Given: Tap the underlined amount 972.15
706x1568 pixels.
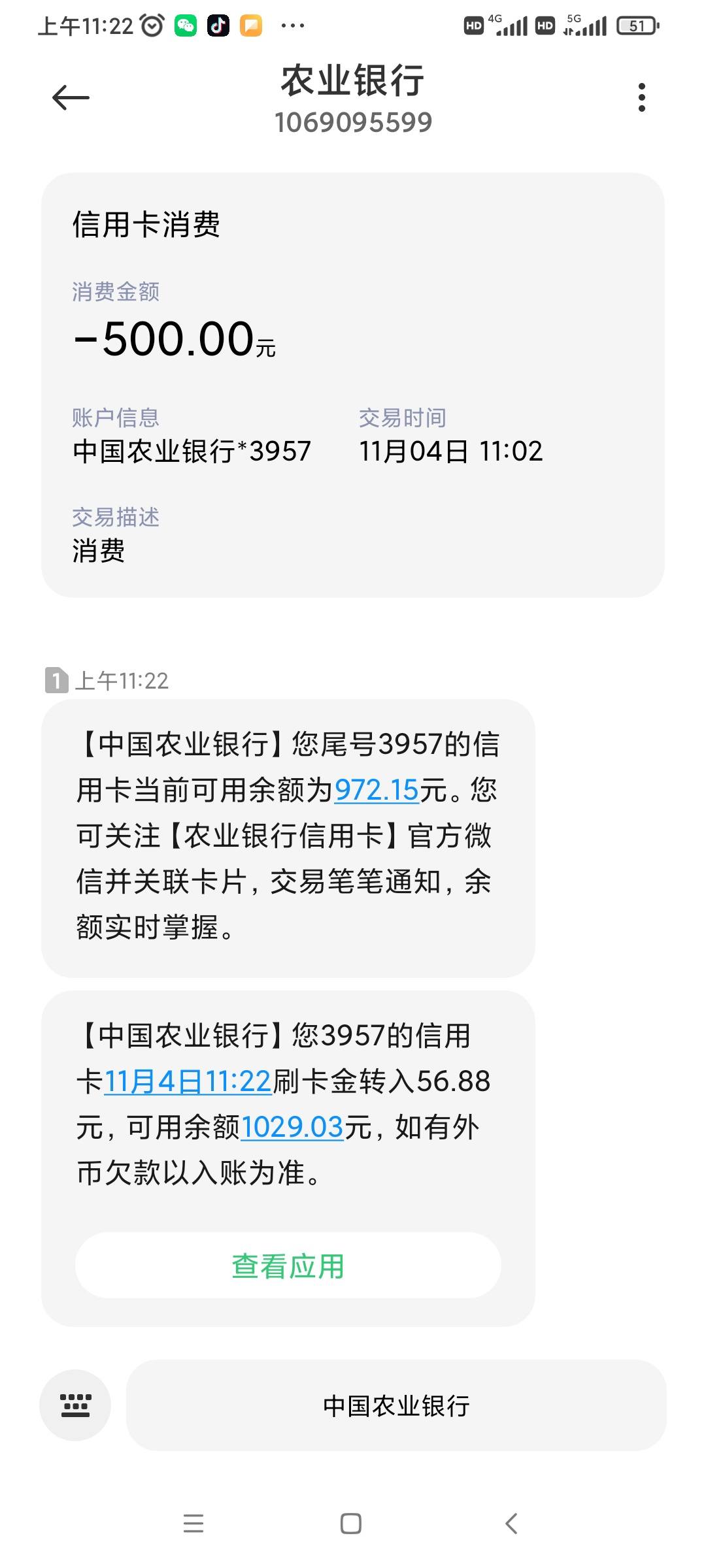Looking at the screenshot, I should 377,791.
